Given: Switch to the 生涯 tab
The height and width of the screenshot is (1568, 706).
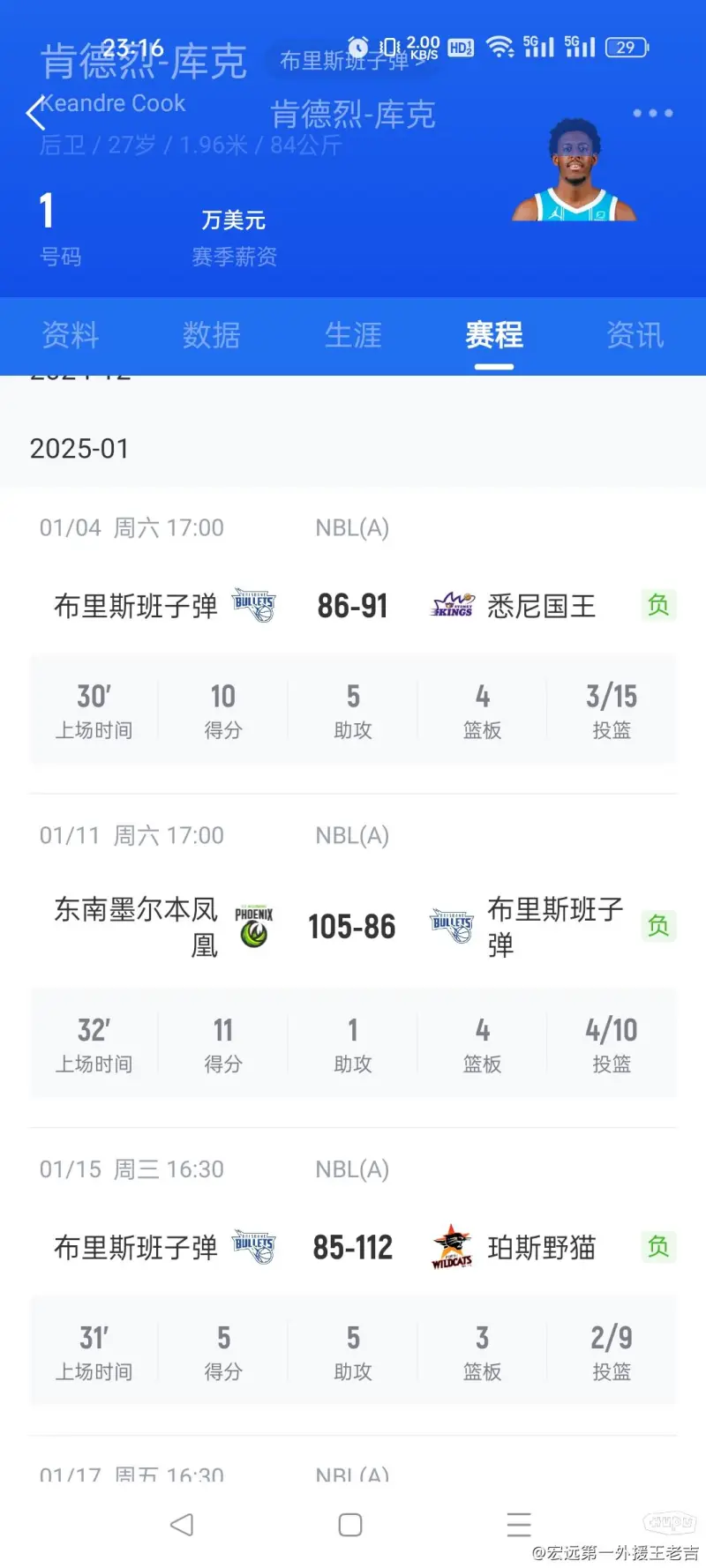Looking at the screenshot, I should 353,335.
